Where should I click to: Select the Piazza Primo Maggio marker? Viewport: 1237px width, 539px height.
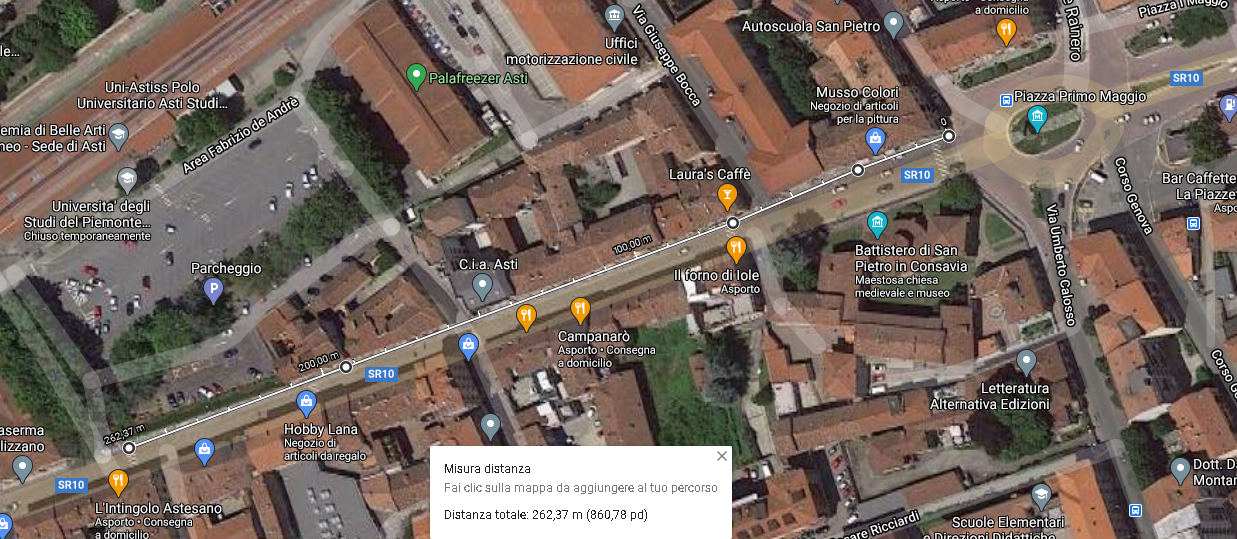point(1038,119)
